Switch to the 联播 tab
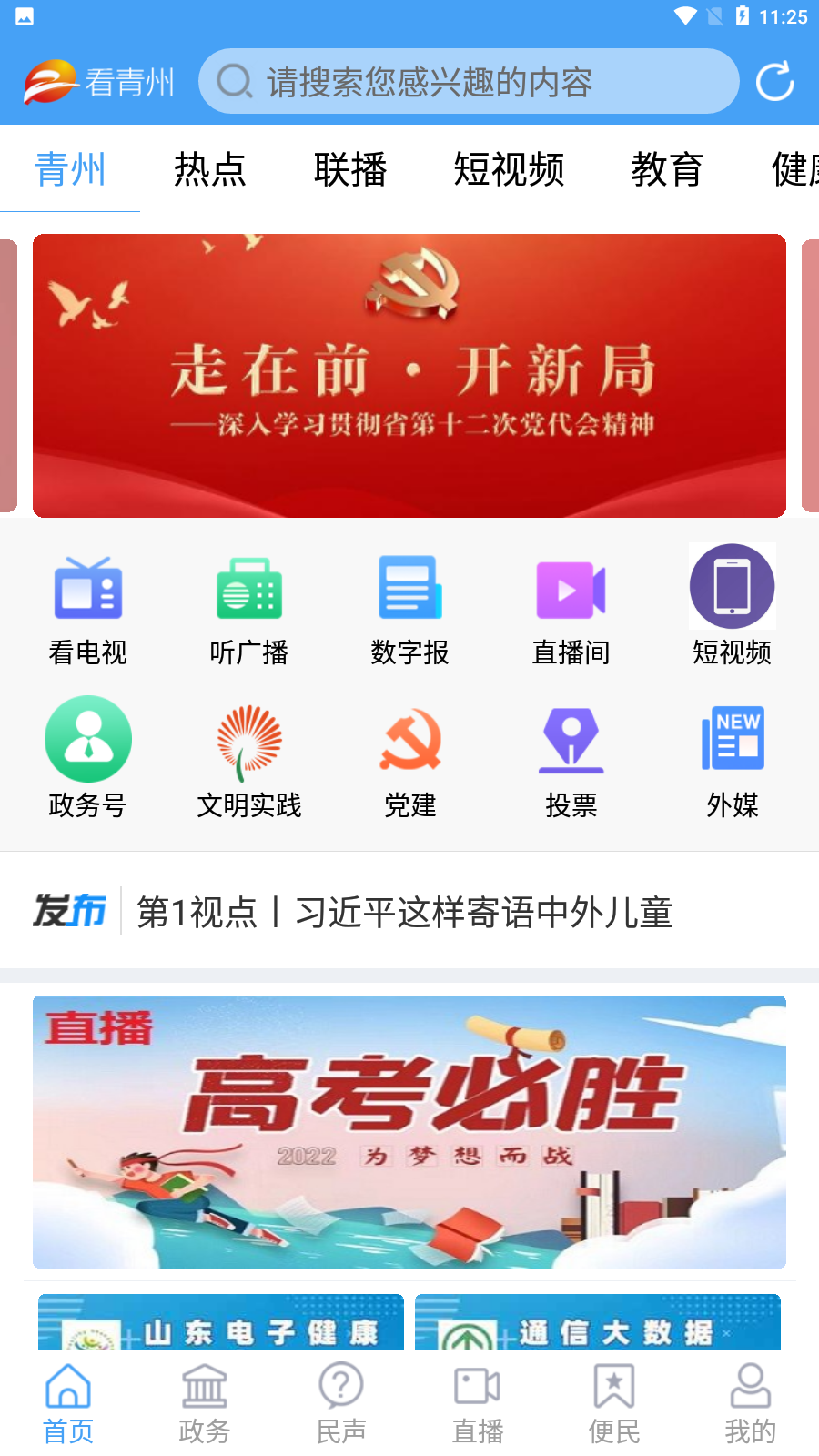819x1456 pixels. [x=350, y=169]
